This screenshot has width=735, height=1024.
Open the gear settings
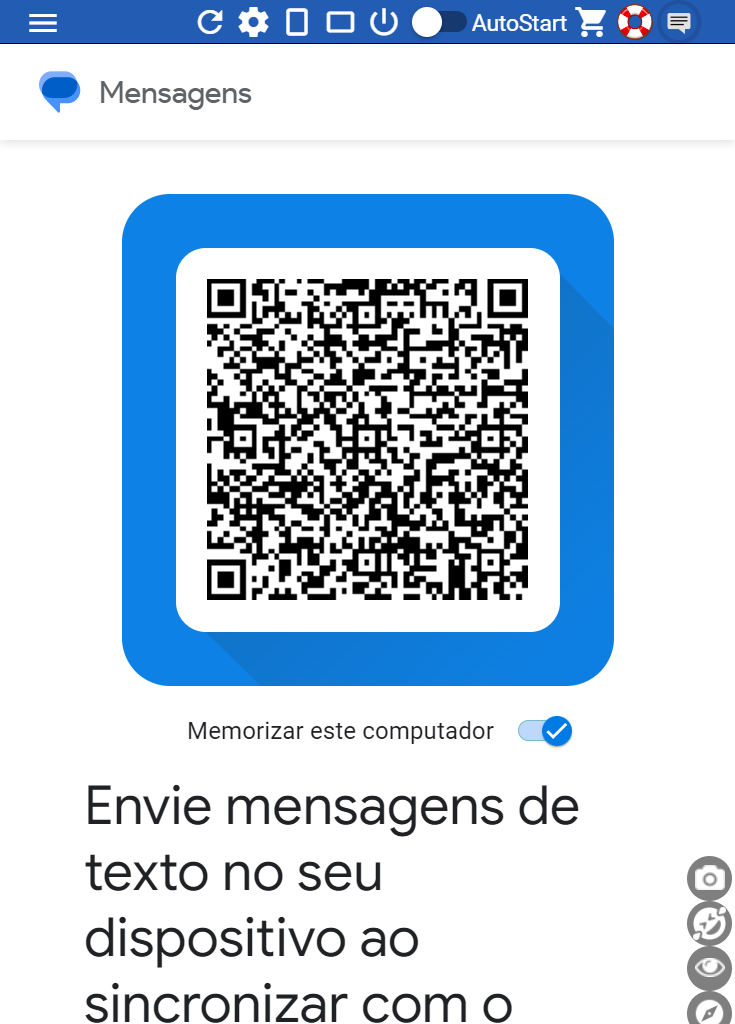click(x=253, y=22)
